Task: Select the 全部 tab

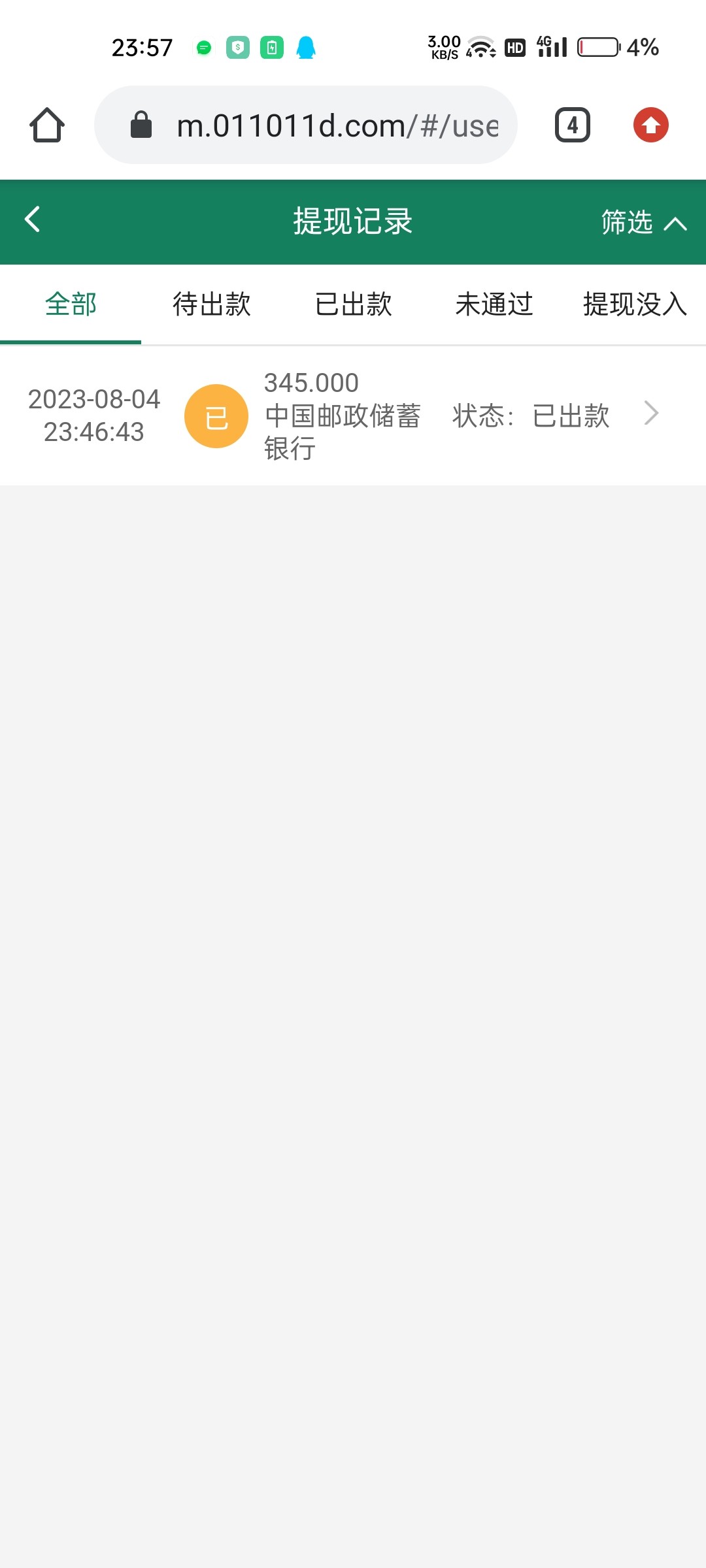Action: click(71, 304)
